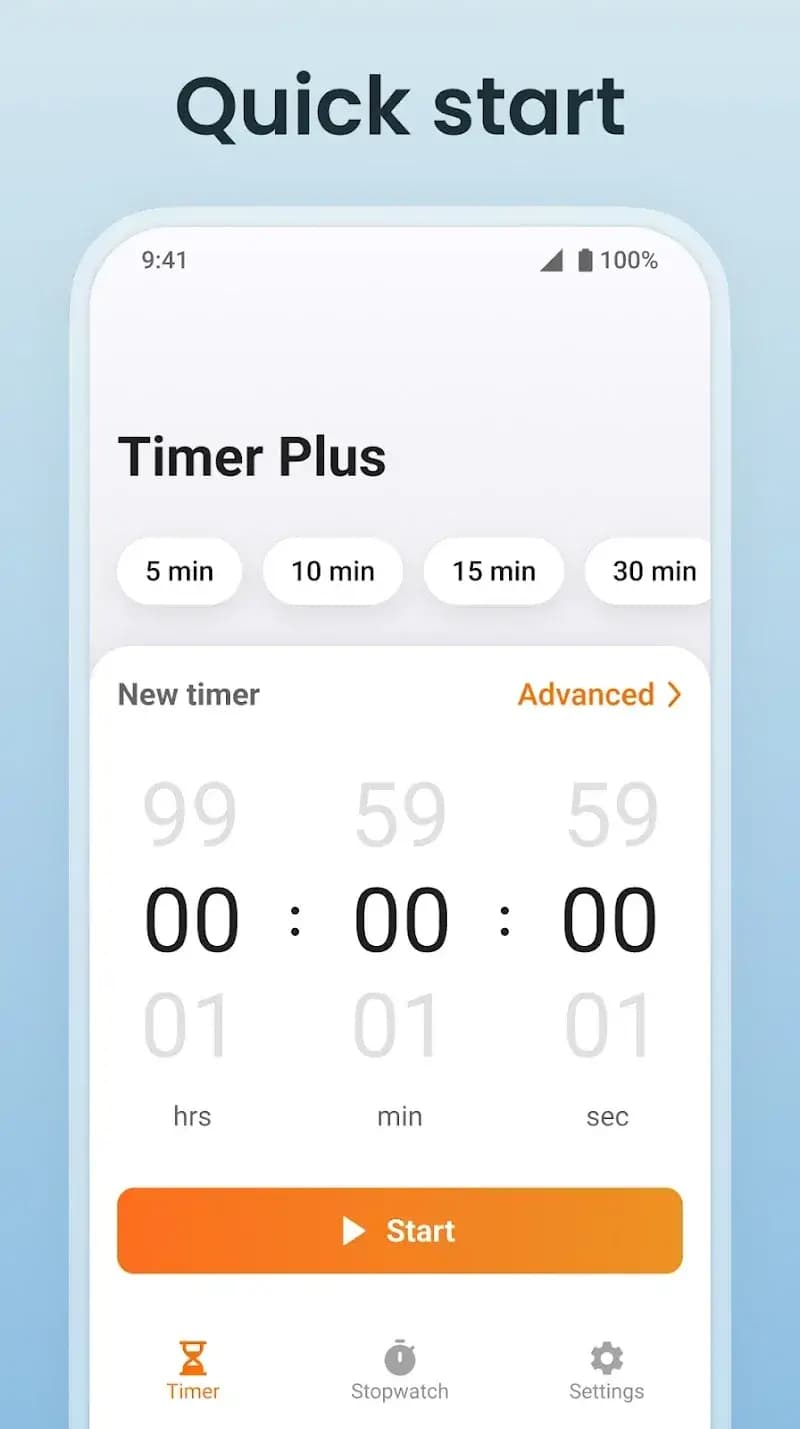This screenshot has width=800, height=1429.
Task: Tap the battery icon in the status bar
Action: (585, 260)
